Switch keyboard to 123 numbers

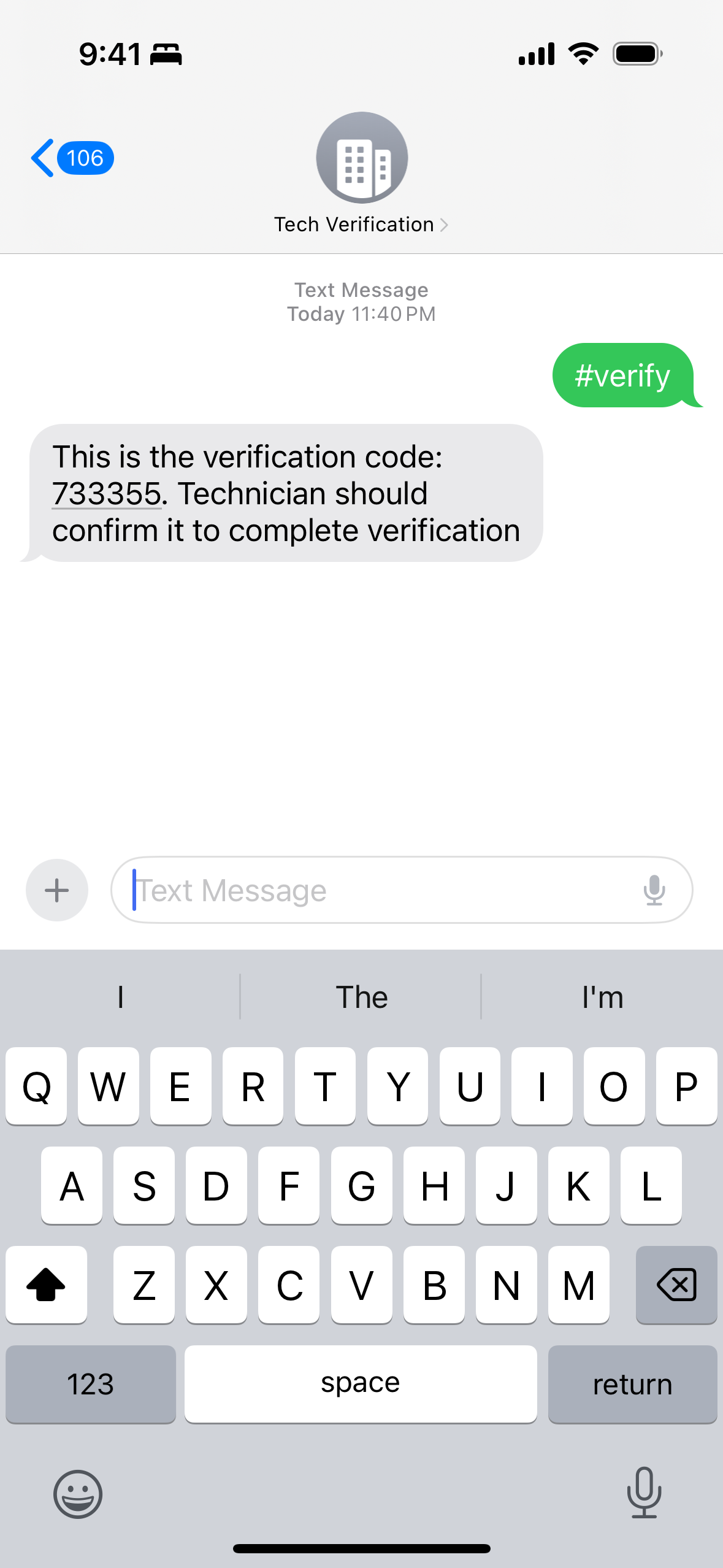pos(91,1385)
